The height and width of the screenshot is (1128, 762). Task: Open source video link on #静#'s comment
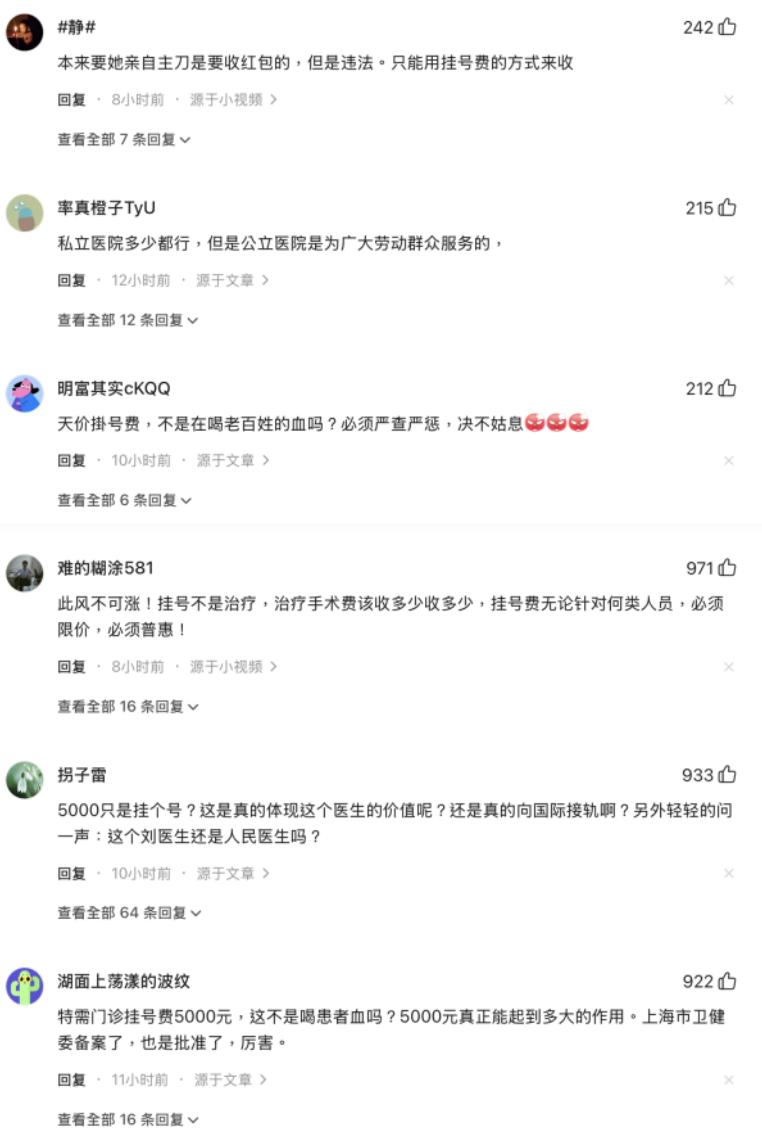coord(233,100)
